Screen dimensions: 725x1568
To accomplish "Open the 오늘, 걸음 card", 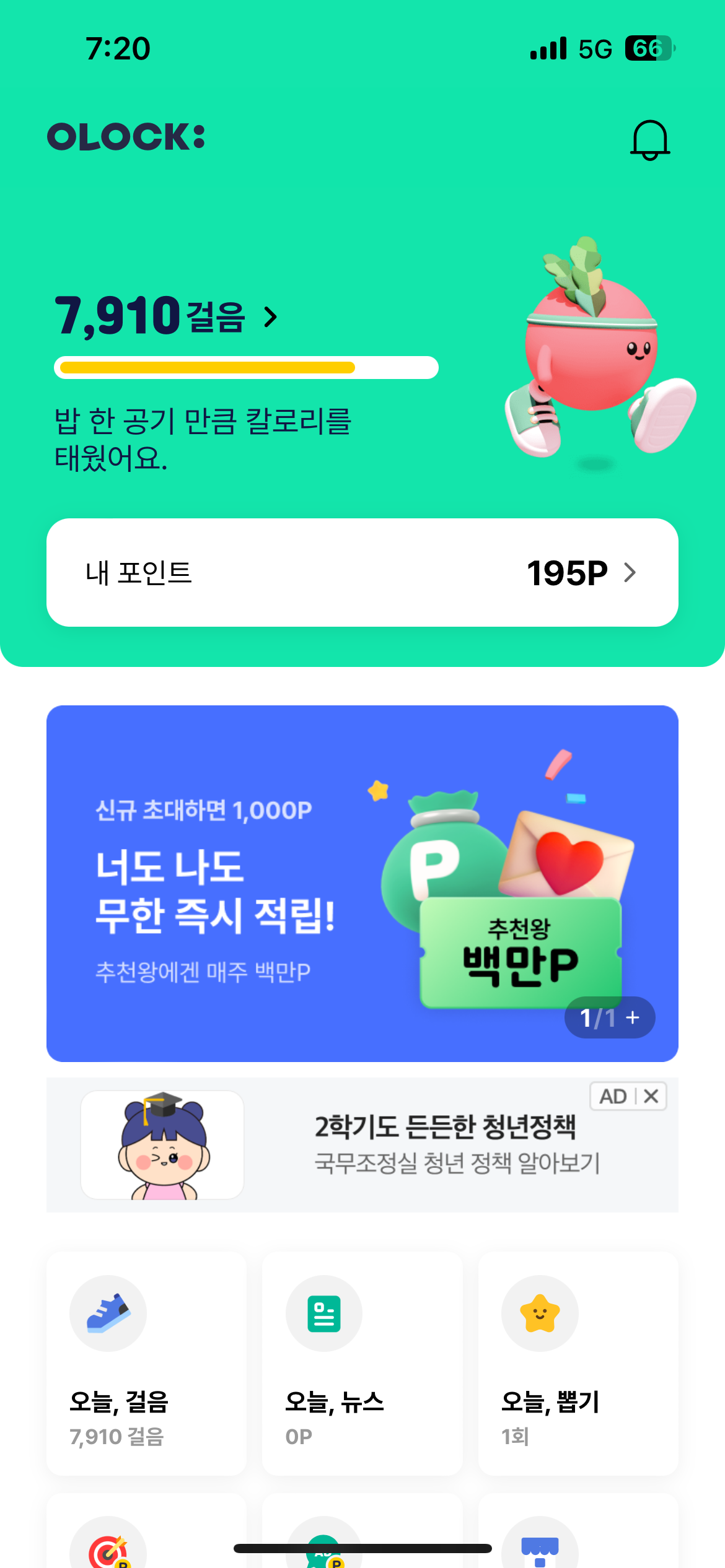I will [146, 1362].
